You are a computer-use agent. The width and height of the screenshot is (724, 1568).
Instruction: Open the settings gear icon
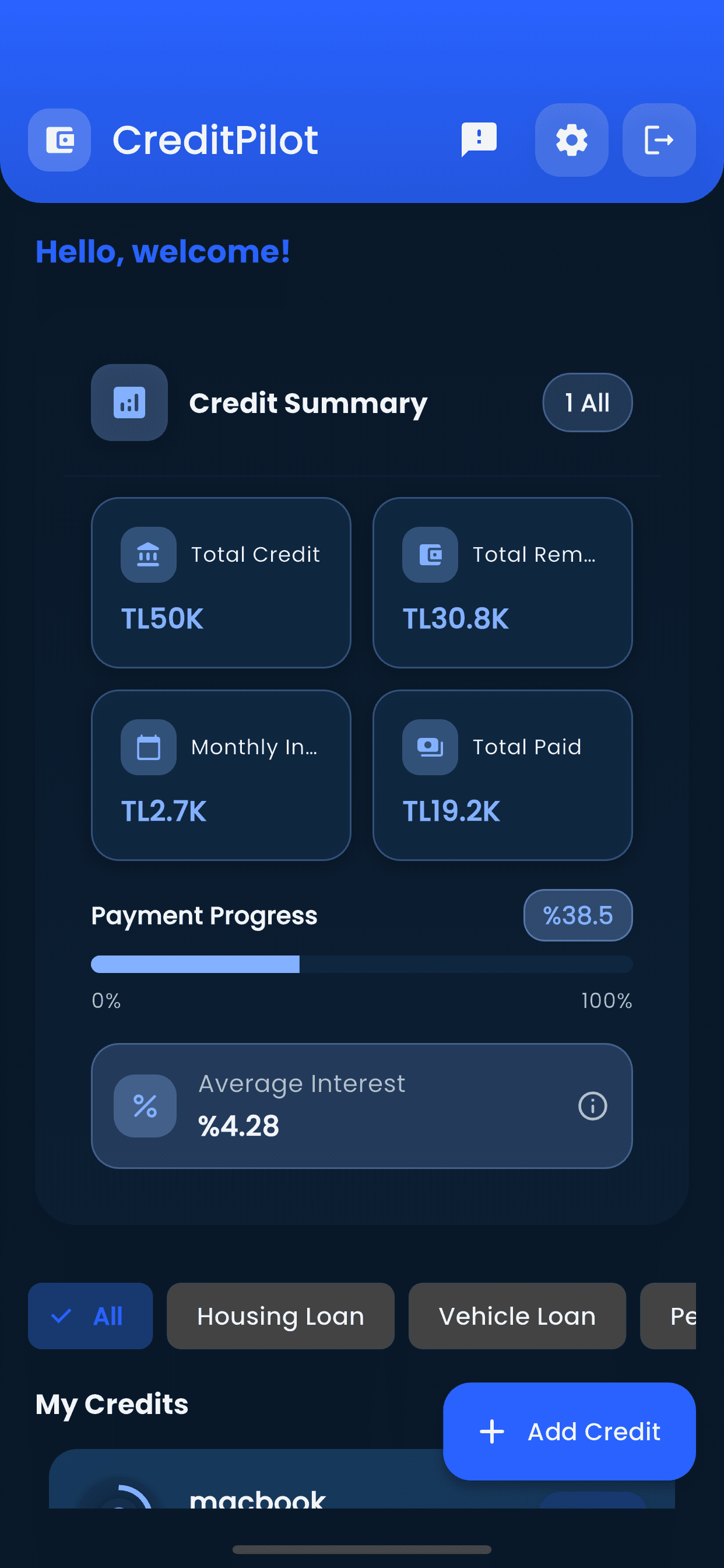point(571,139)
